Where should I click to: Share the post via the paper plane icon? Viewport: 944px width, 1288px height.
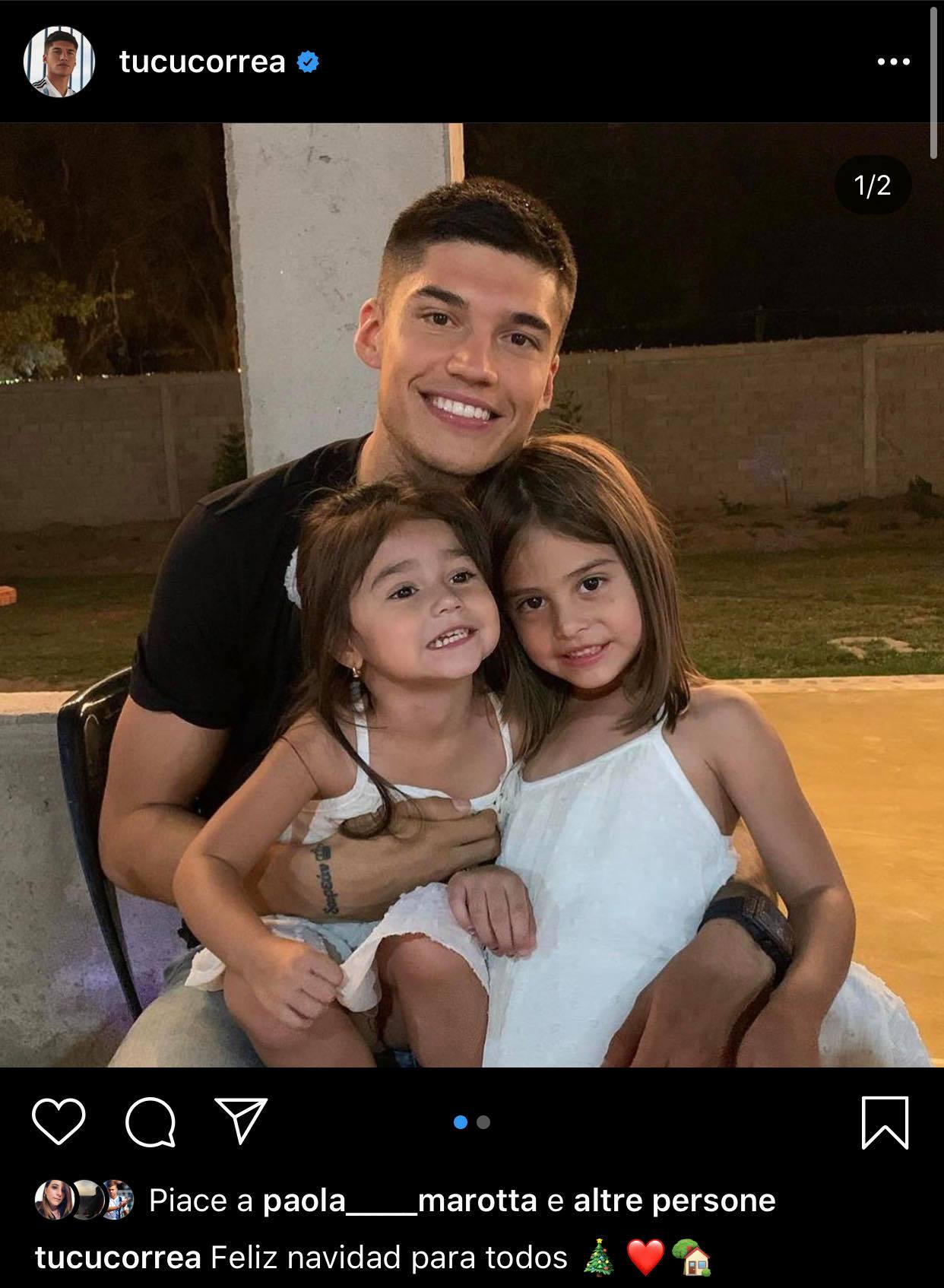pyautogui.click(x=242, y=1120)
